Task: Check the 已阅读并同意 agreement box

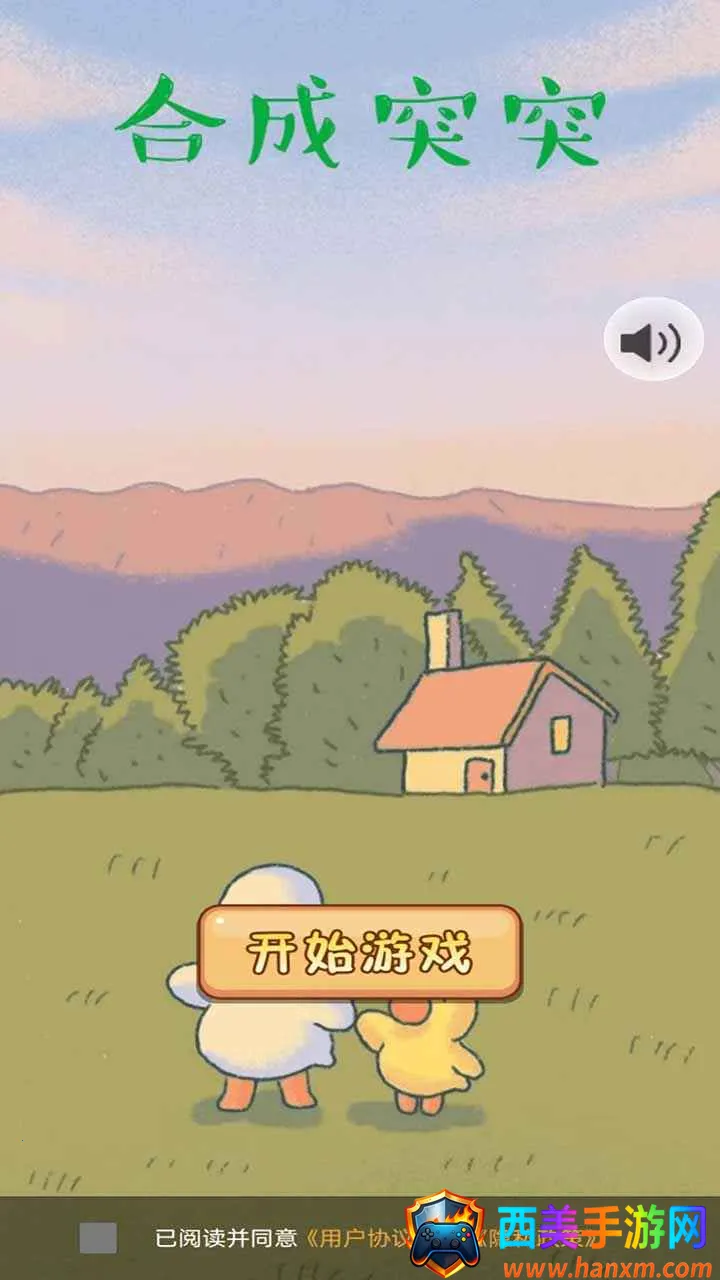Action: pyautogui.click(x=98, y=1238)
